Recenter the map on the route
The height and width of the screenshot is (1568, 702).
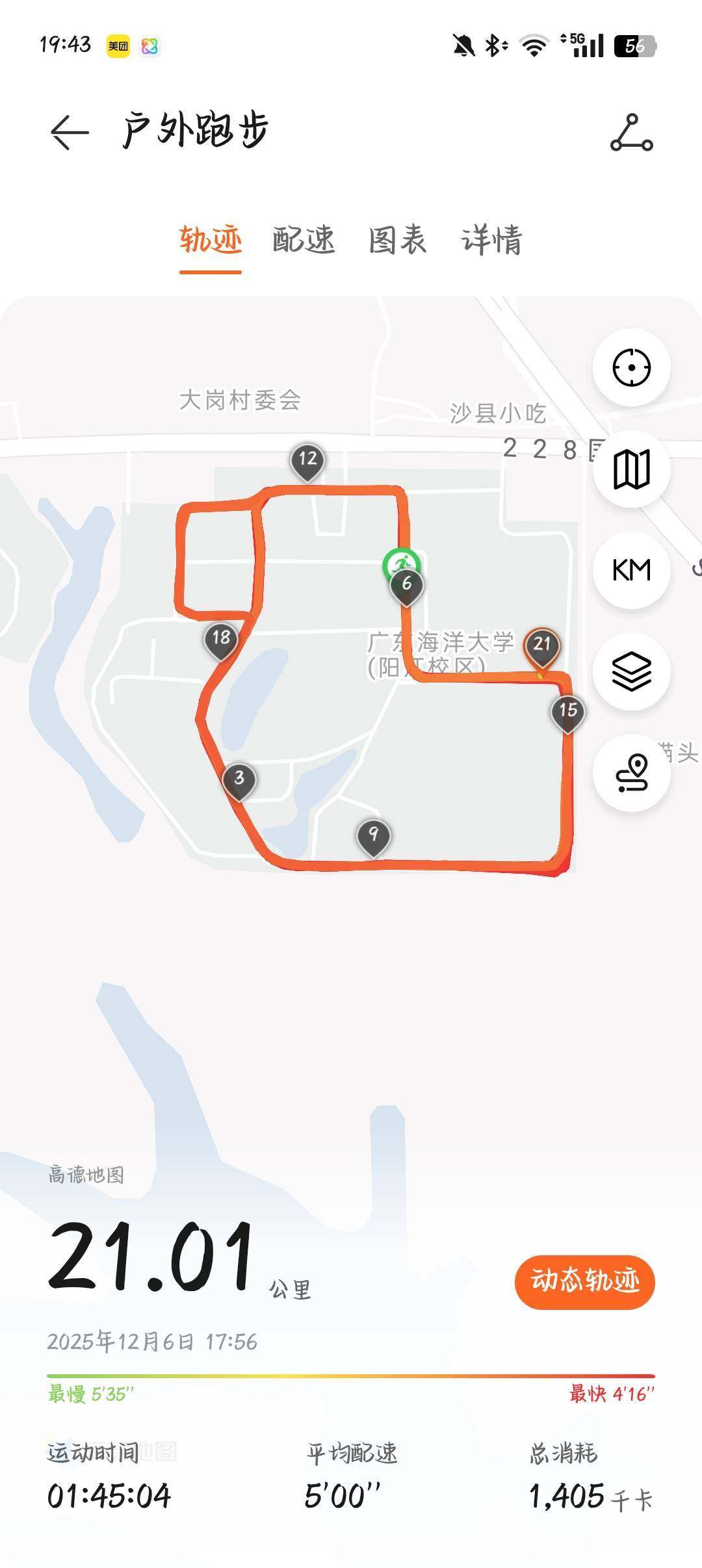[631, 368]
